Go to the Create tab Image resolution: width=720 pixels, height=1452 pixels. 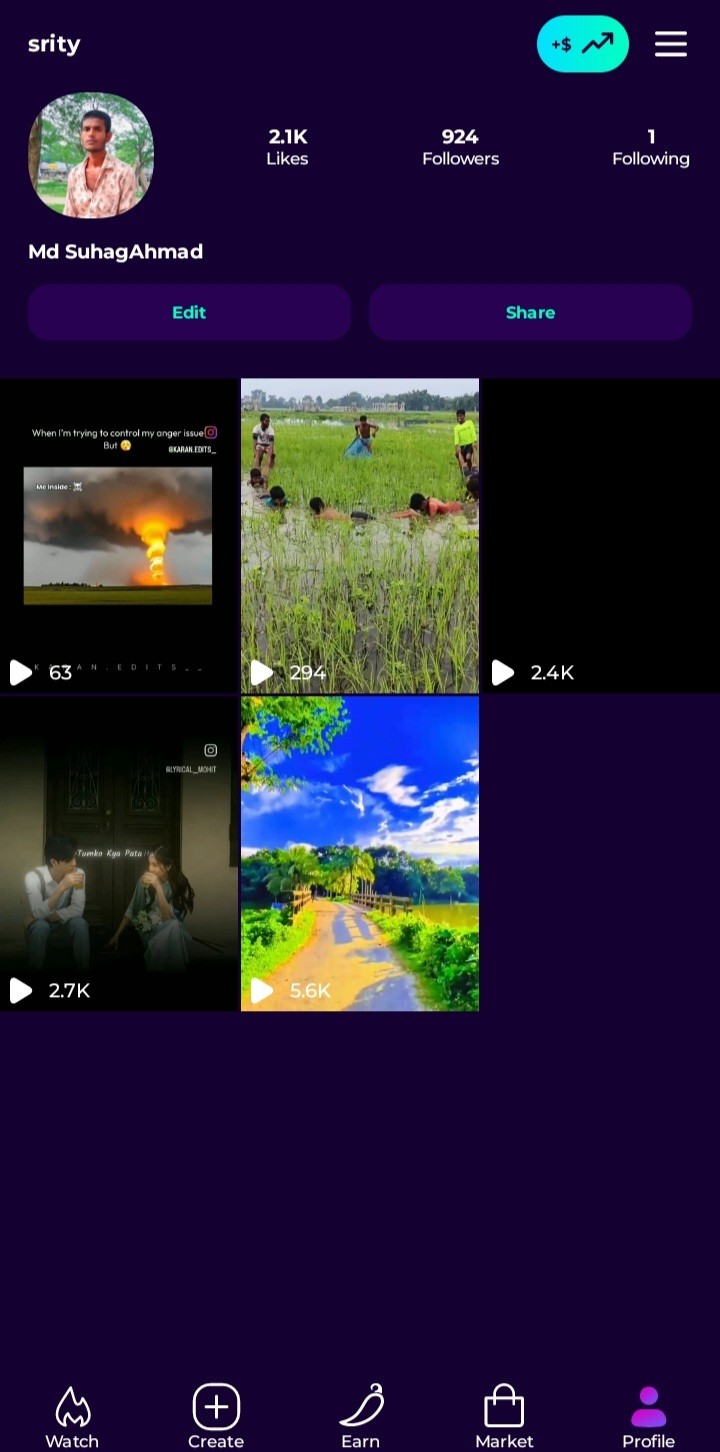click(x=216, y=1416)
